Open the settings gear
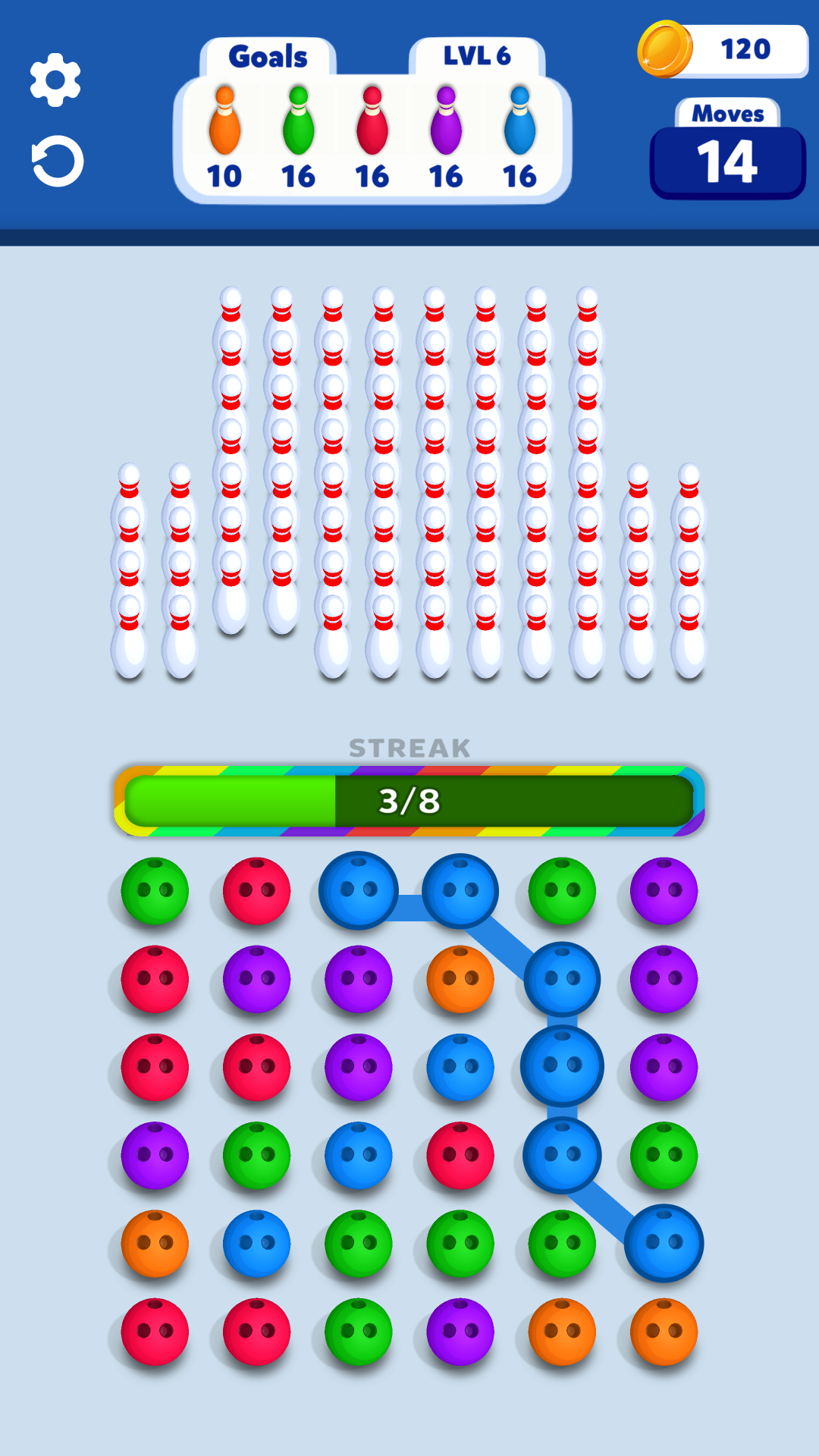Viewport: 819px width, 1456px height. coord(55,80)
